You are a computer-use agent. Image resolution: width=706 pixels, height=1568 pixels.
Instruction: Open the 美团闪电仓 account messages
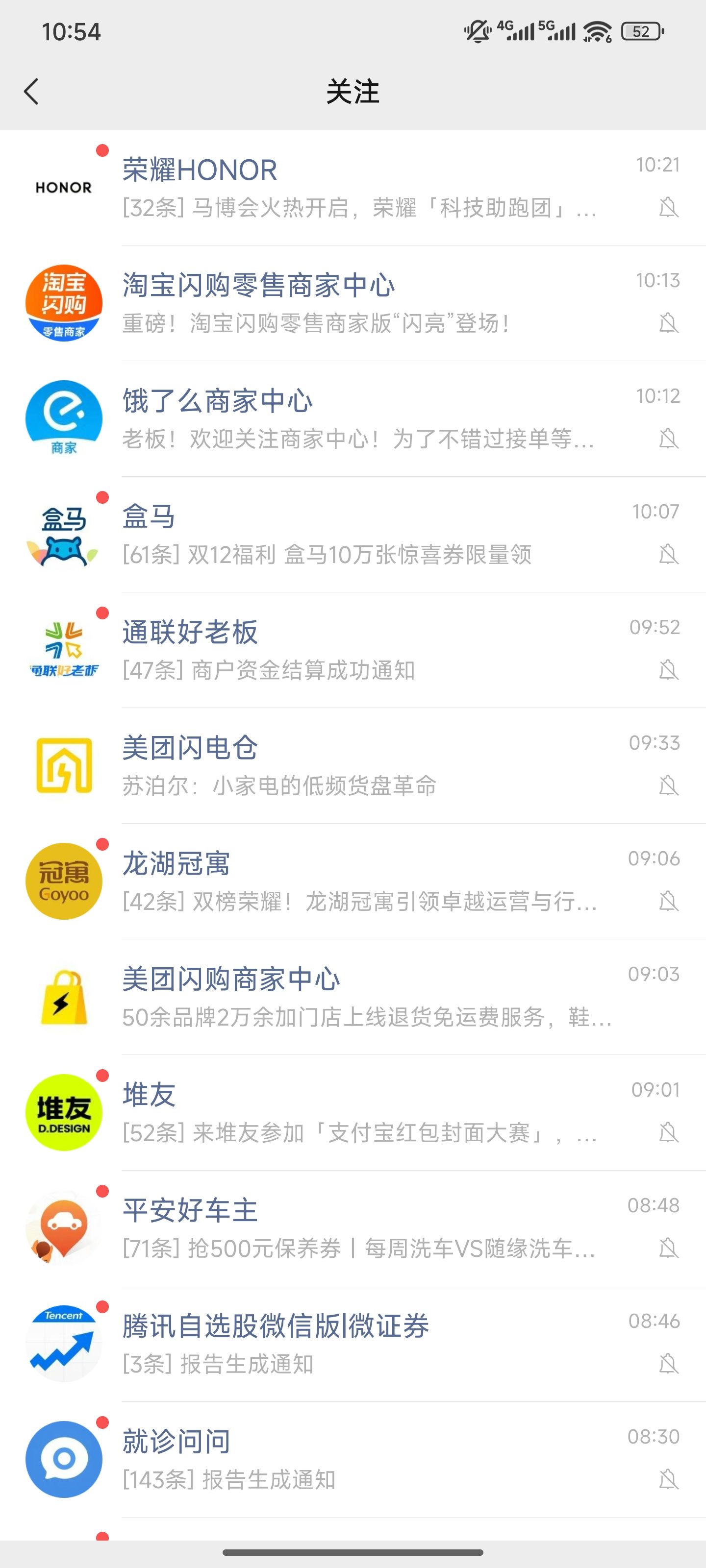click(358, 766)
